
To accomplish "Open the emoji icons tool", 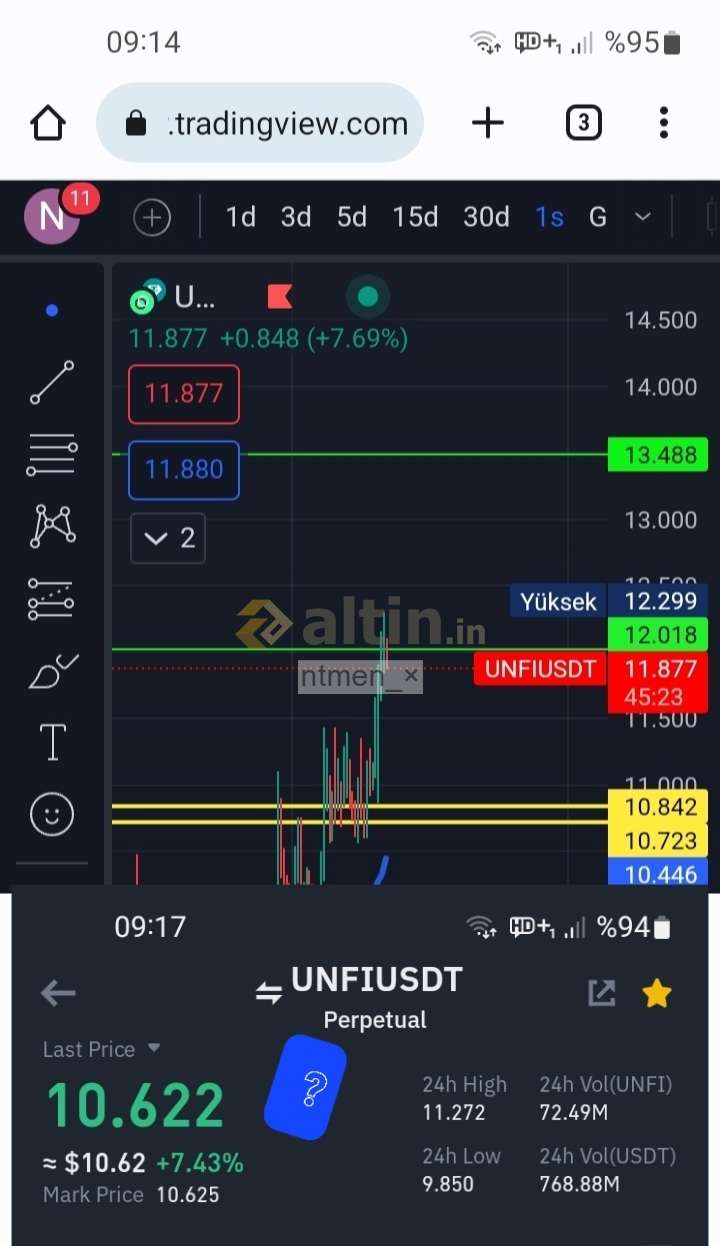I will click(52, 814).
